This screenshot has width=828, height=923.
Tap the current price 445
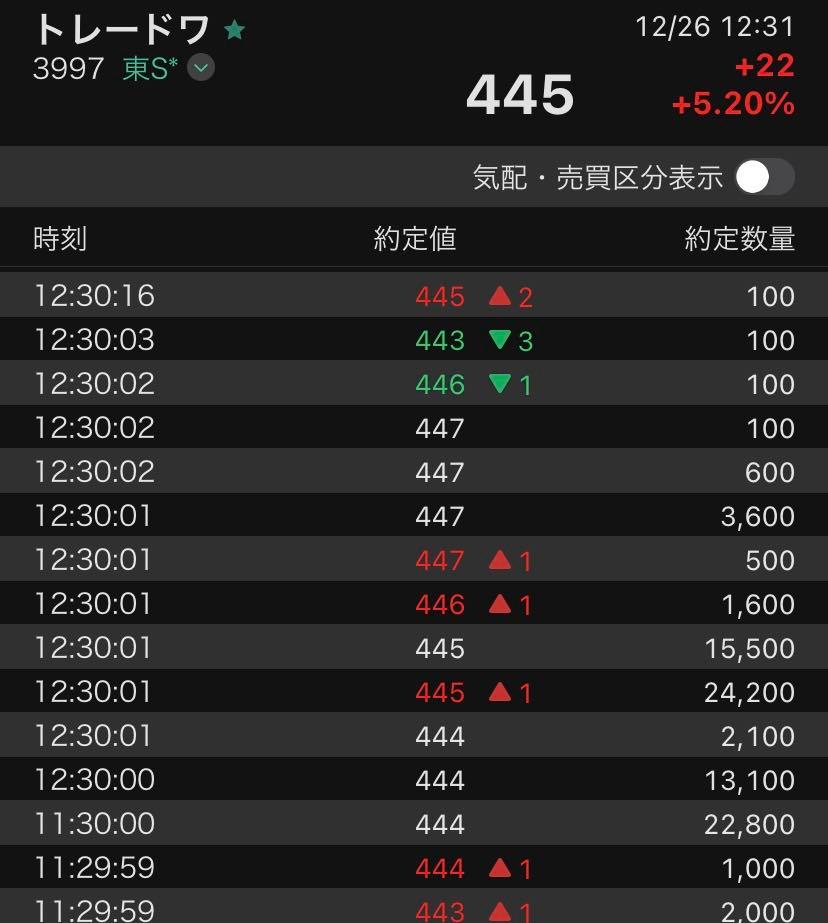tap(519, 93)
